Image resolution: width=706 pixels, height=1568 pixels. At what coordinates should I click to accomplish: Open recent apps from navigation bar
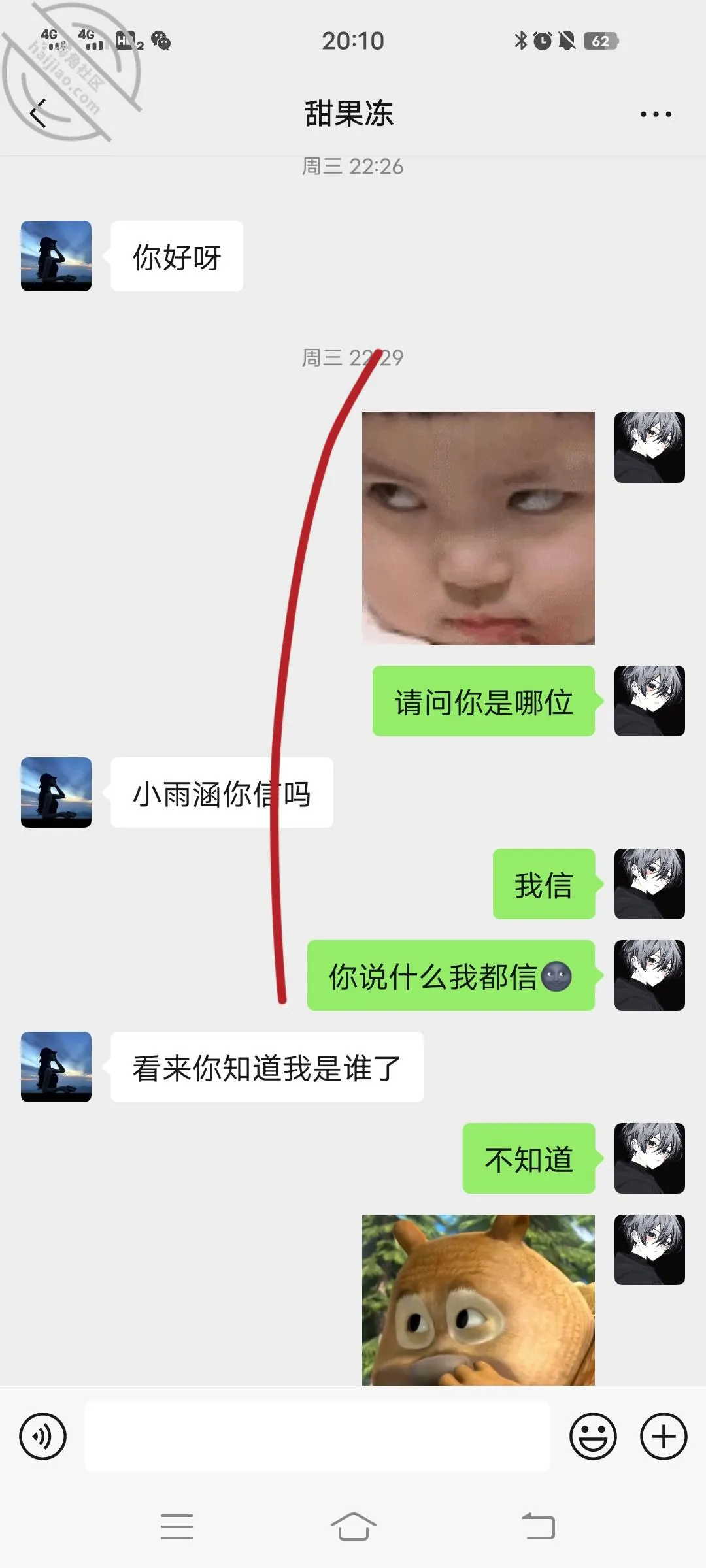coord(177,1527)
